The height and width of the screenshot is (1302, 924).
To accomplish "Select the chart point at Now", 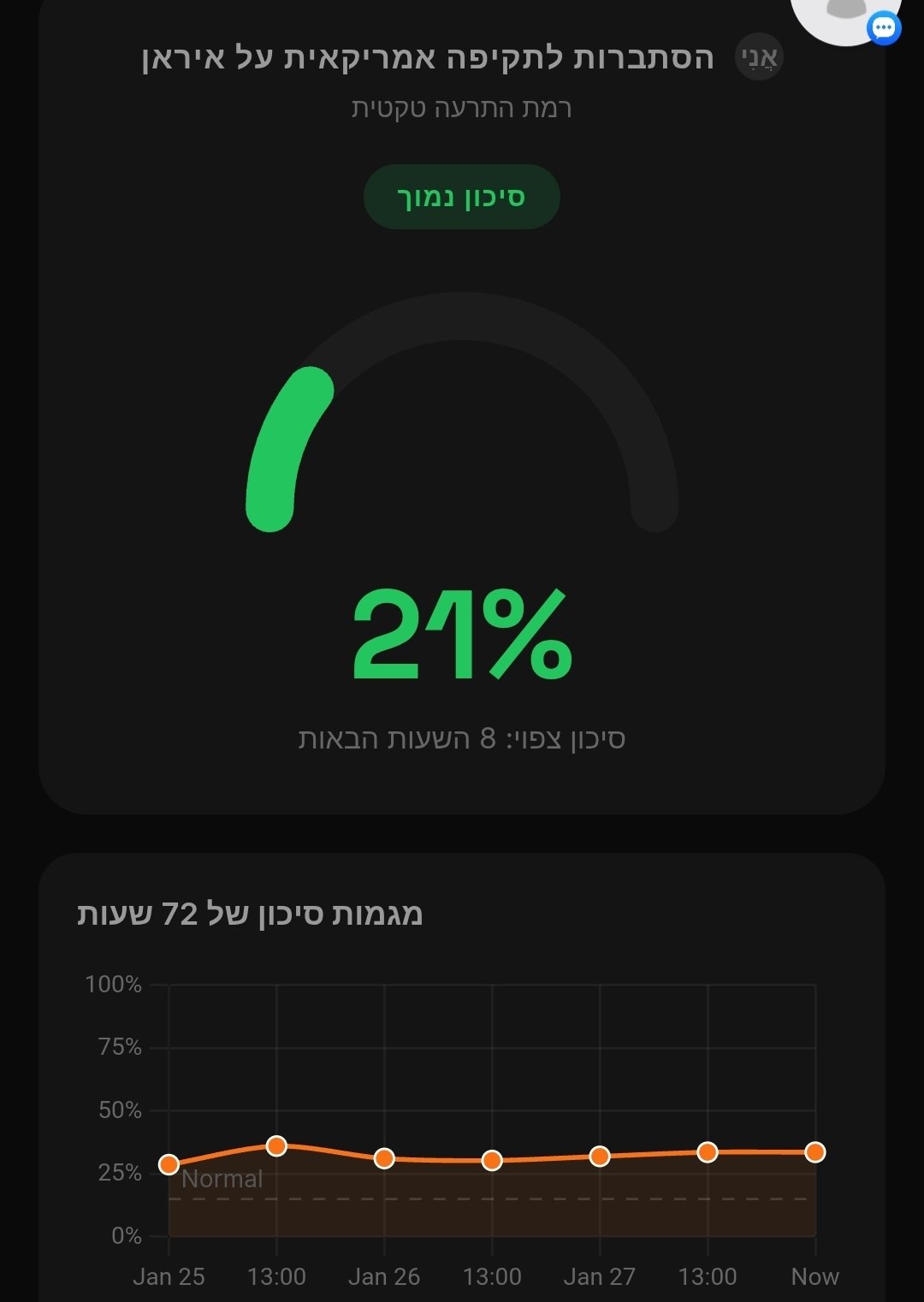I will [815, 1152].
